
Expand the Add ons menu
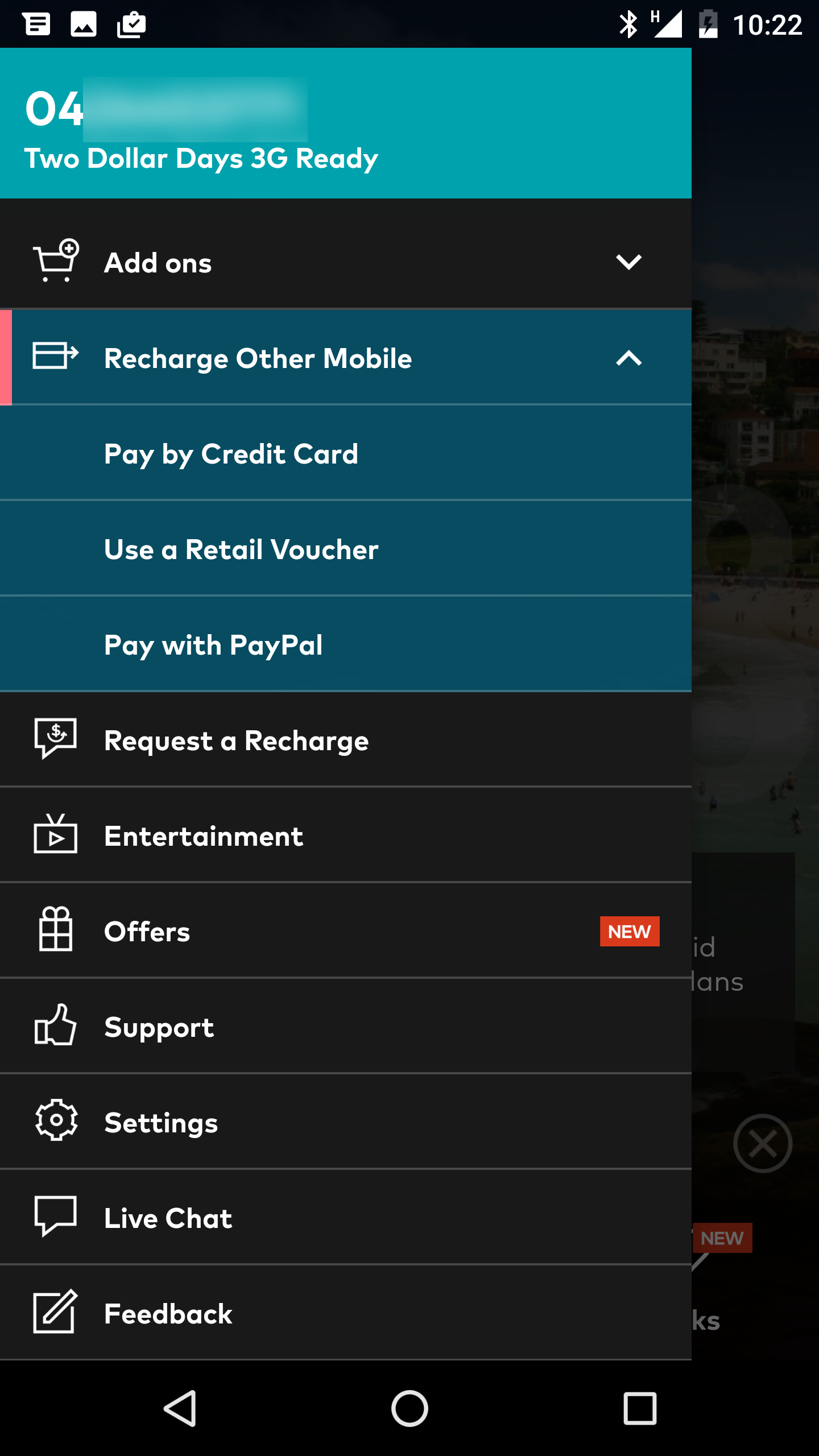[x=346, y=262]
